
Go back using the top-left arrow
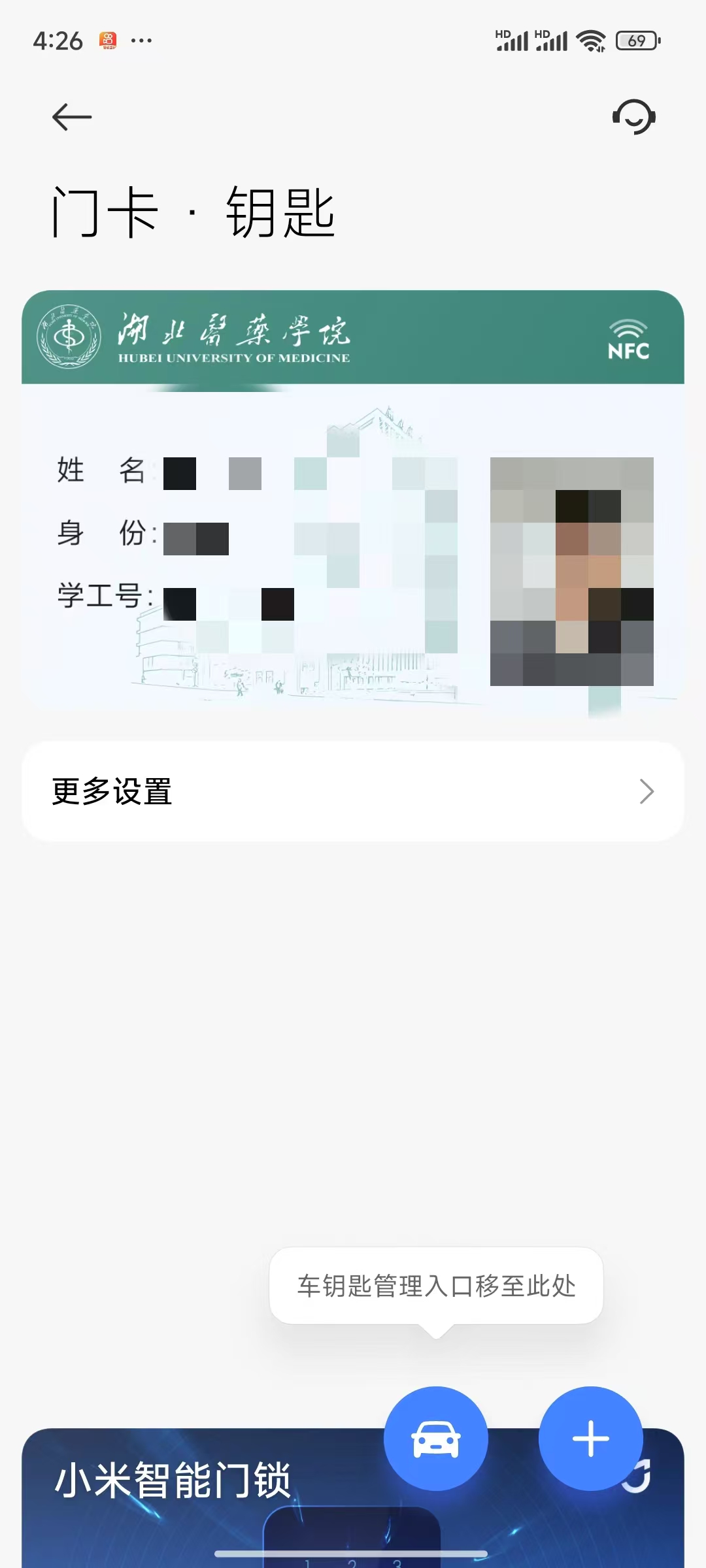[72, 118]
